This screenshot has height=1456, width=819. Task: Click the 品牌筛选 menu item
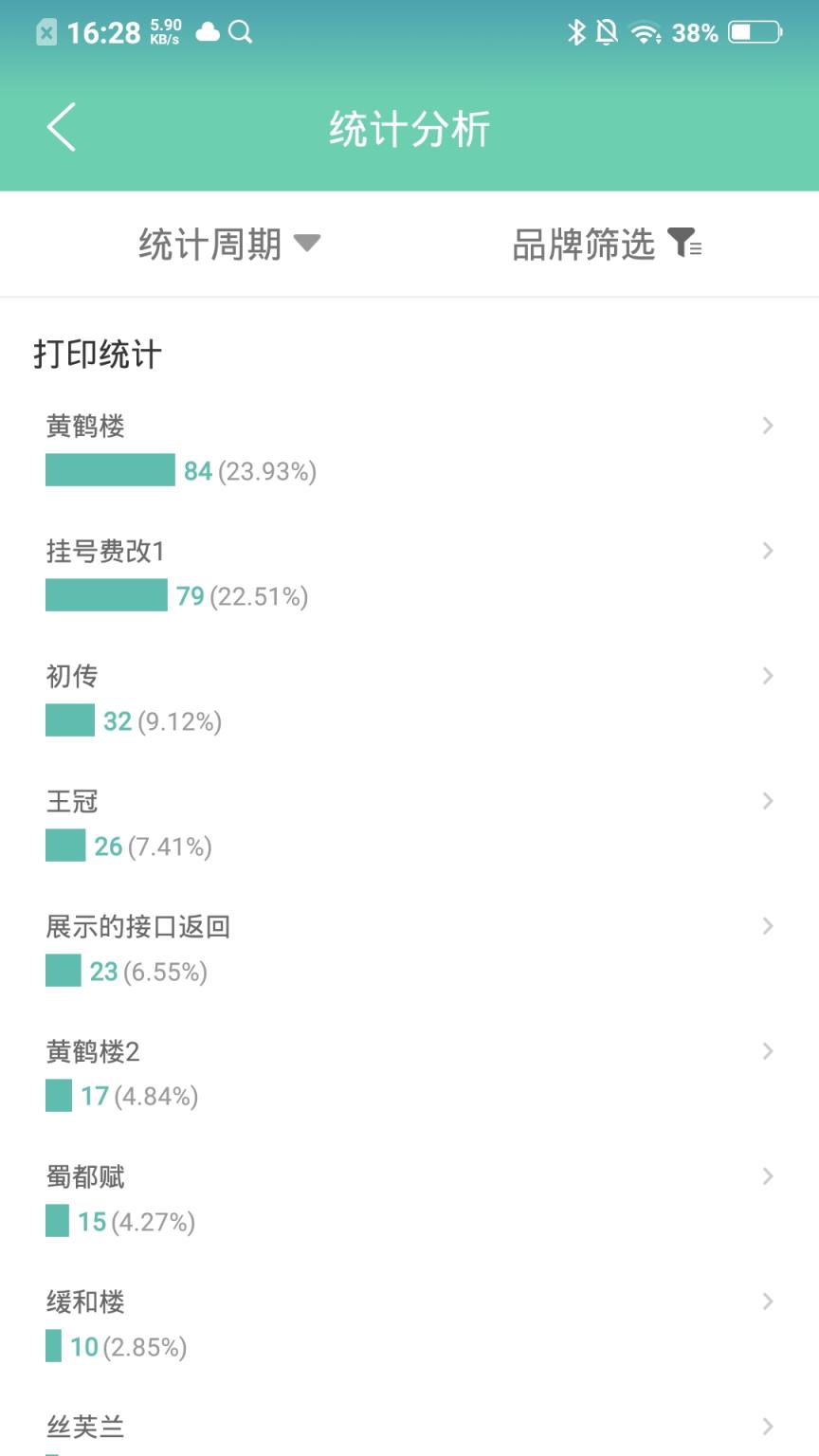tap(582, 244)
